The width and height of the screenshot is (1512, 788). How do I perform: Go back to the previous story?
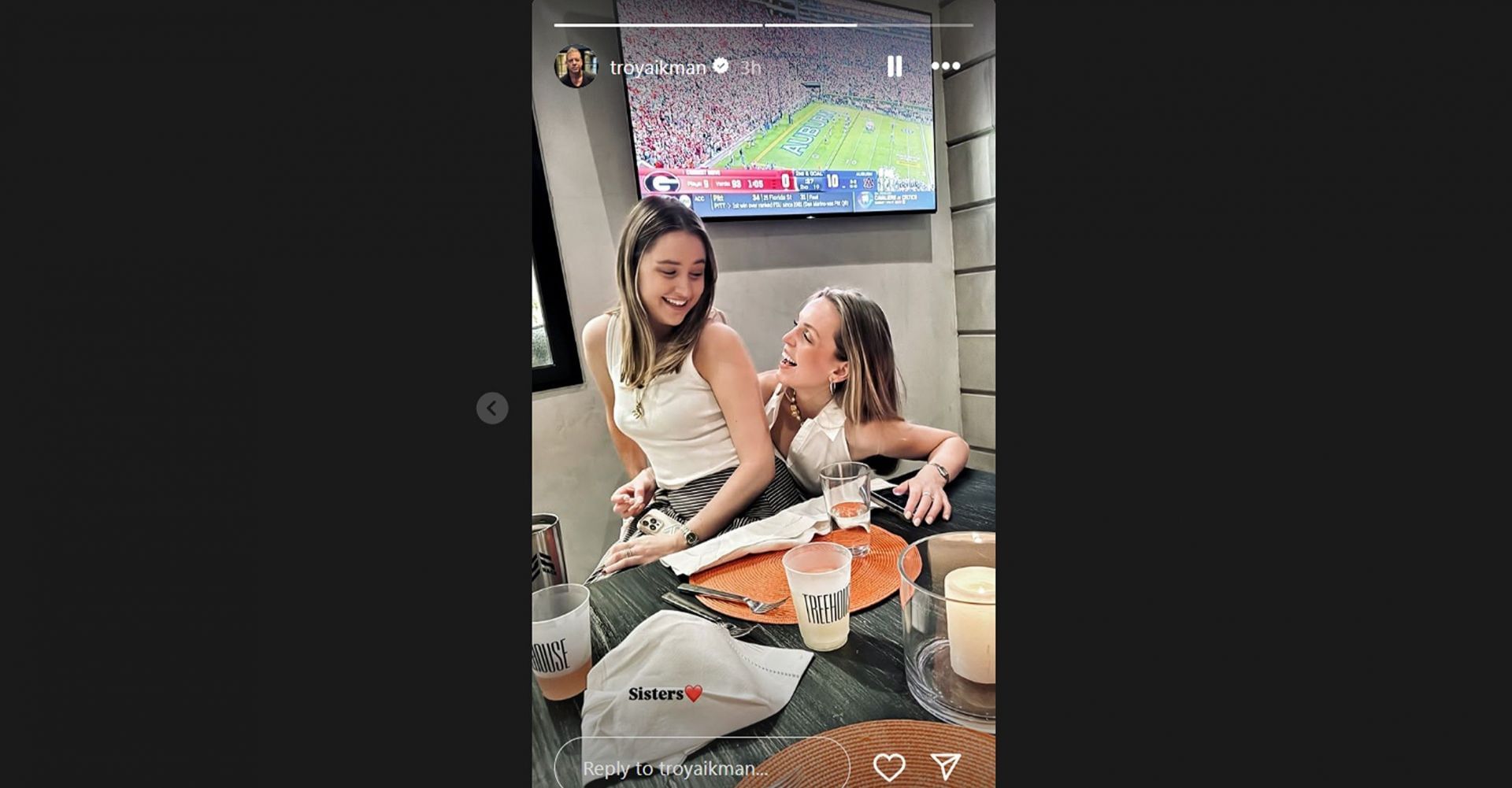pyautogui.click(x=492, y=408)
